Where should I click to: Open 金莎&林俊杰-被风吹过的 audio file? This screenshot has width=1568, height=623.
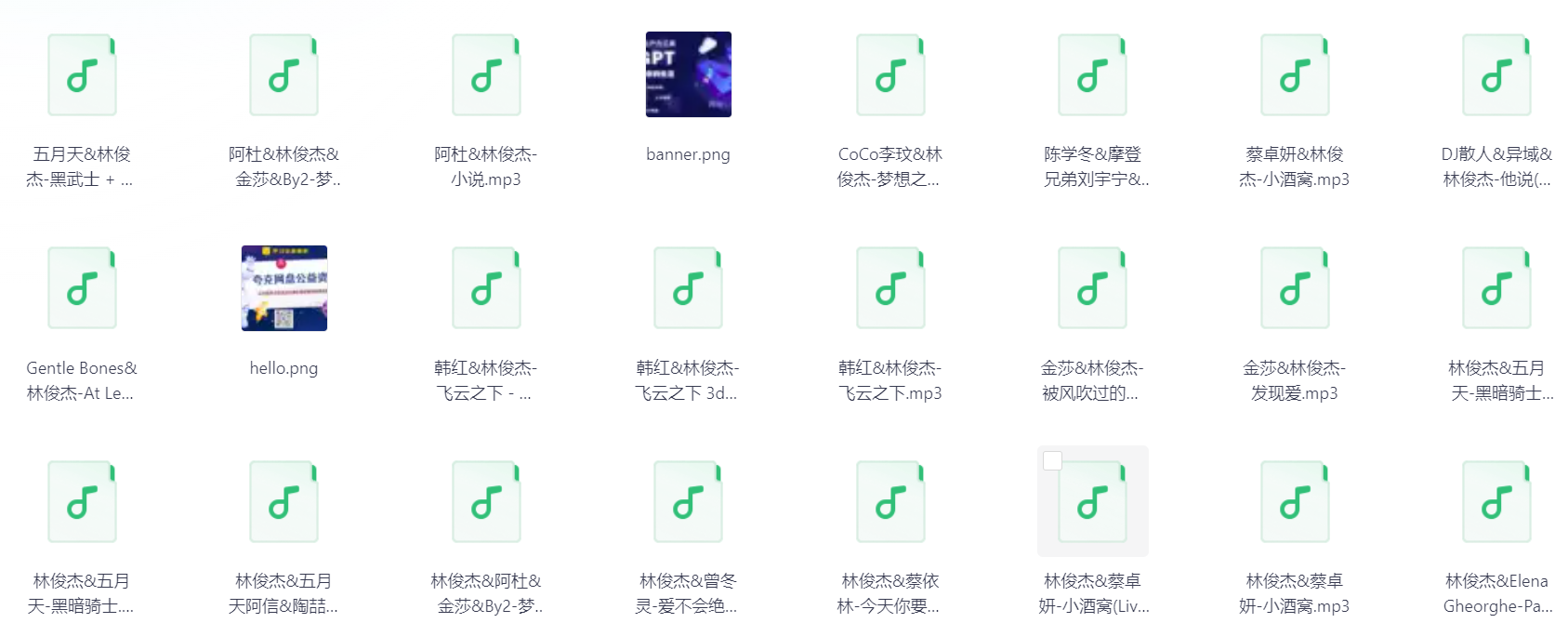(1092, 288)
